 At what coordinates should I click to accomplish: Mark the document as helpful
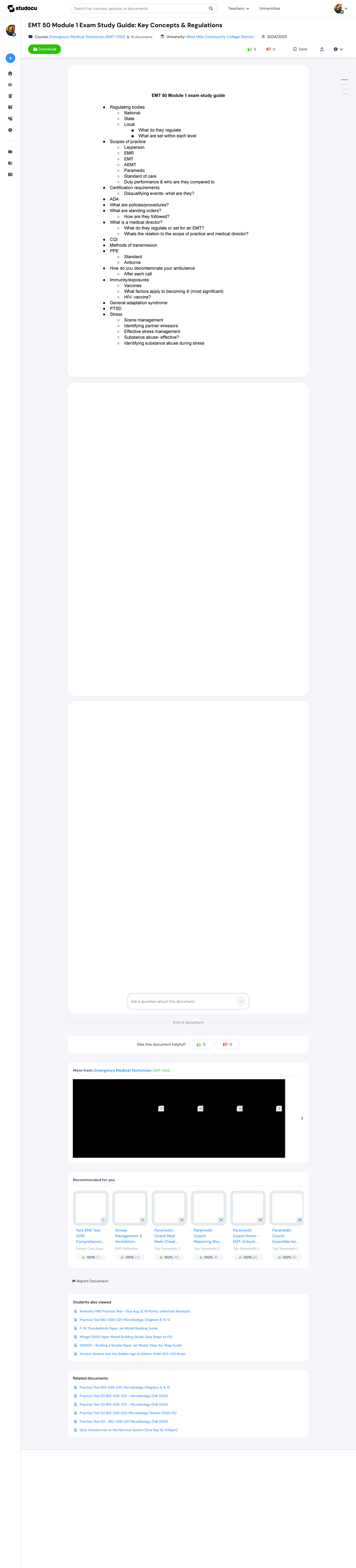coord(201,1045)
